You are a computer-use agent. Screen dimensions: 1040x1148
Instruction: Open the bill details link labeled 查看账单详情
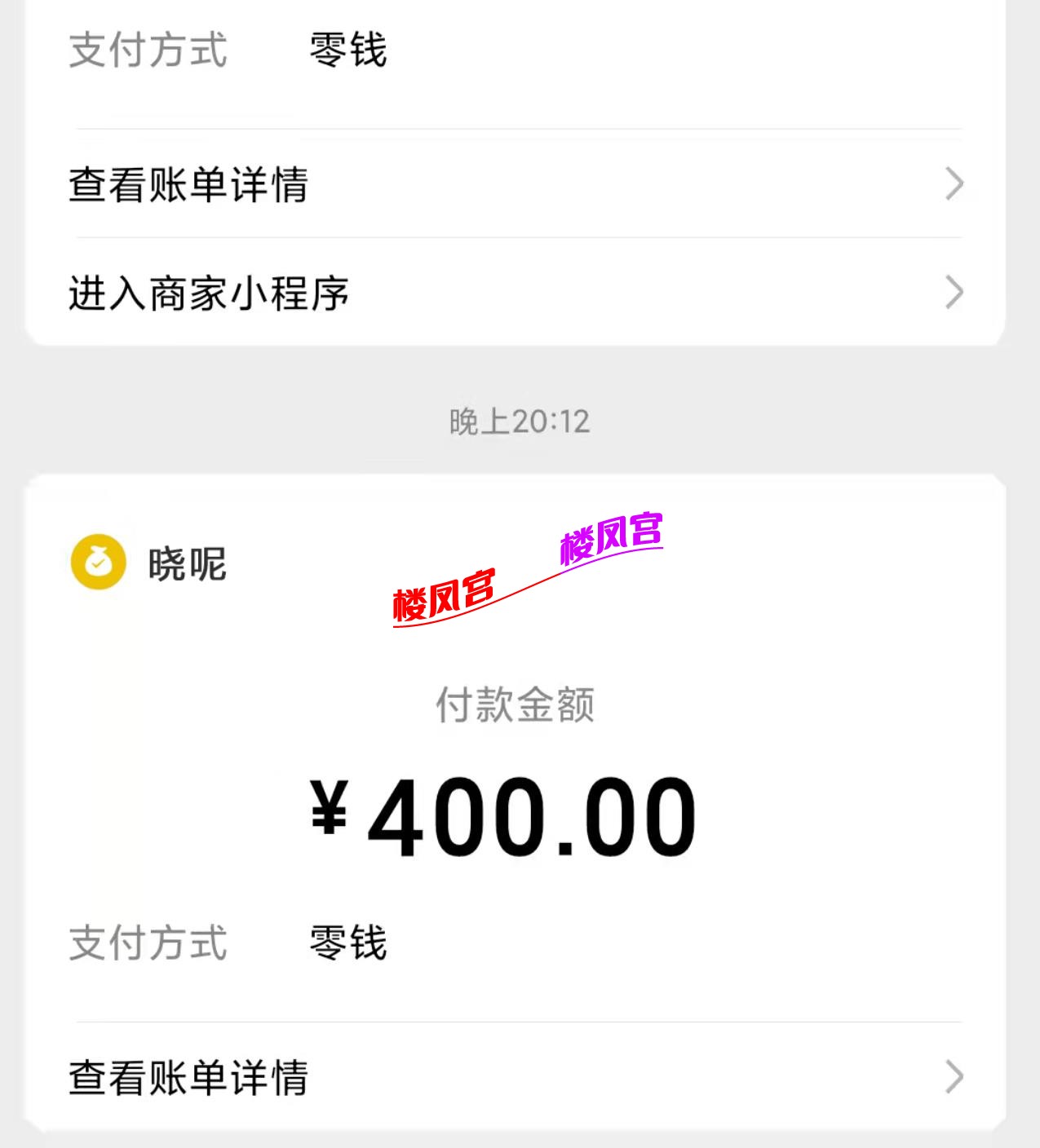pos(189,187)
